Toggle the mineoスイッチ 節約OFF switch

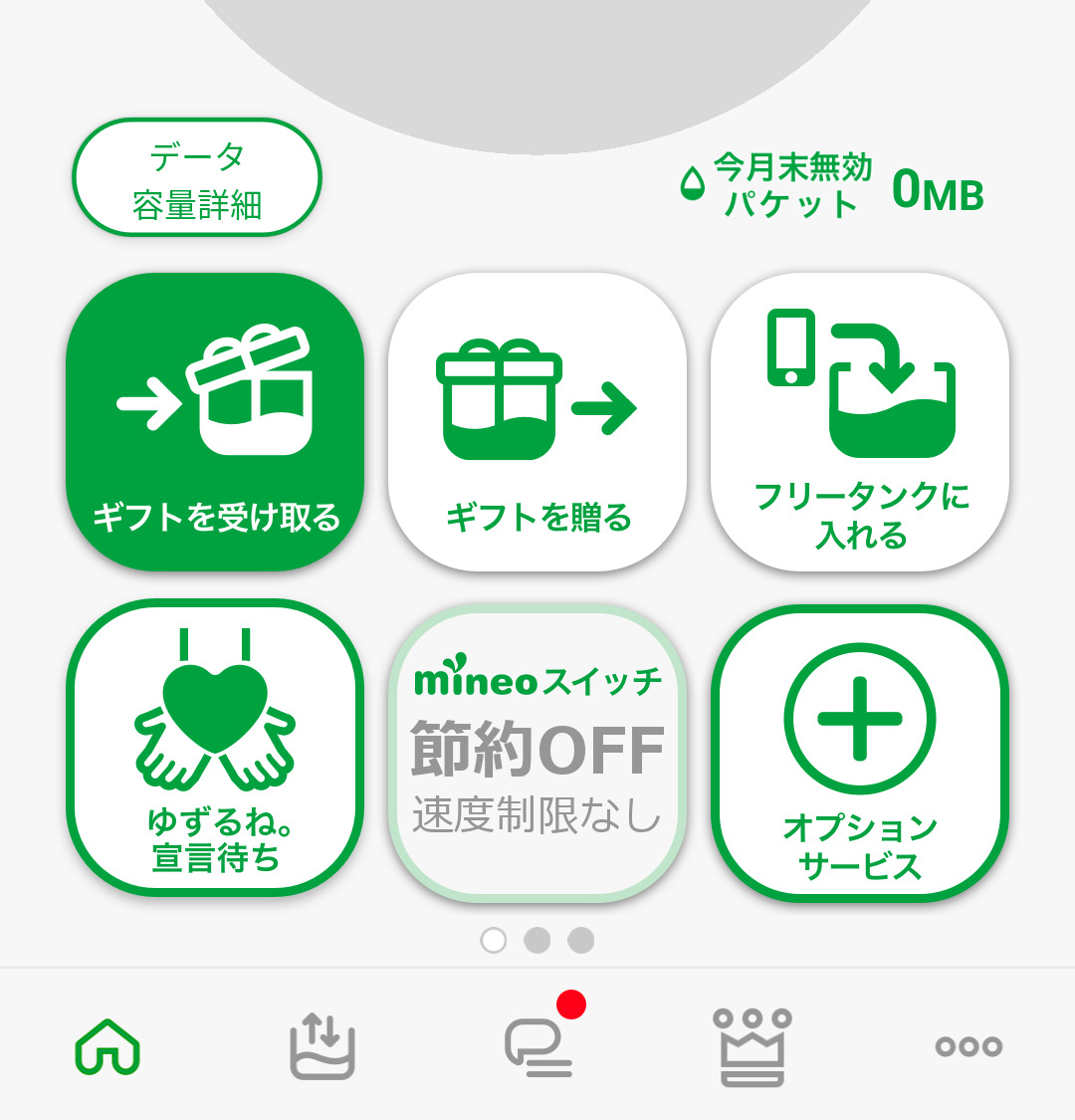537,754
